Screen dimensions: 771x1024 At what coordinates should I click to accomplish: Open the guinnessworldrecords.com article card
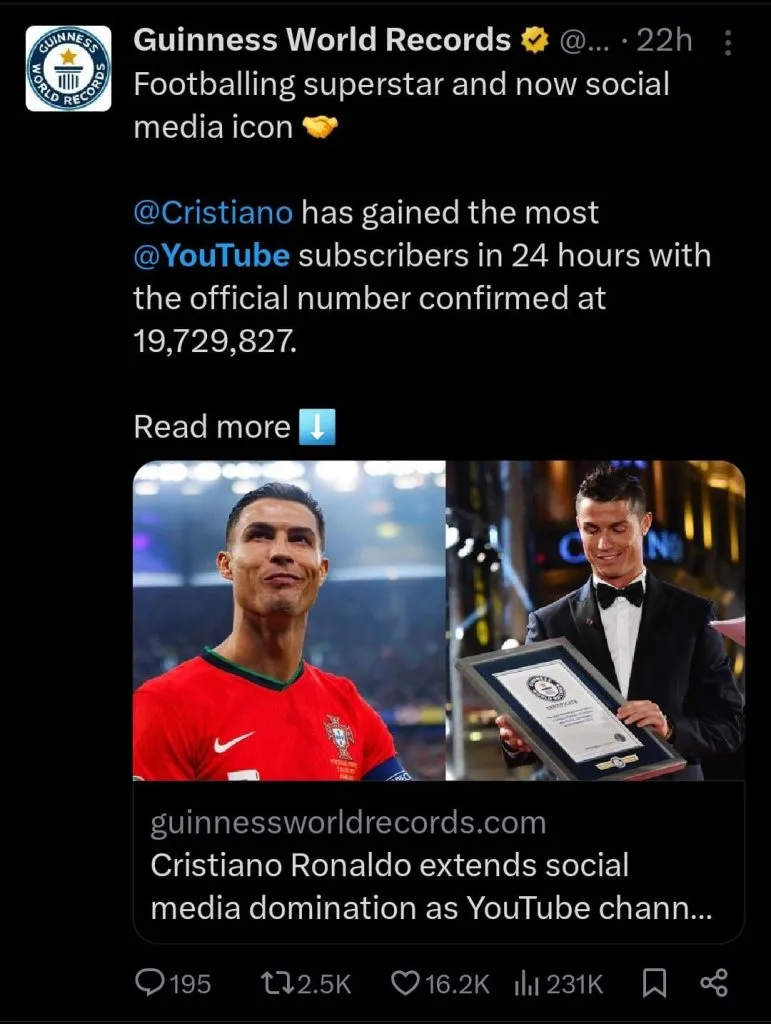click(x=440, y=865)
